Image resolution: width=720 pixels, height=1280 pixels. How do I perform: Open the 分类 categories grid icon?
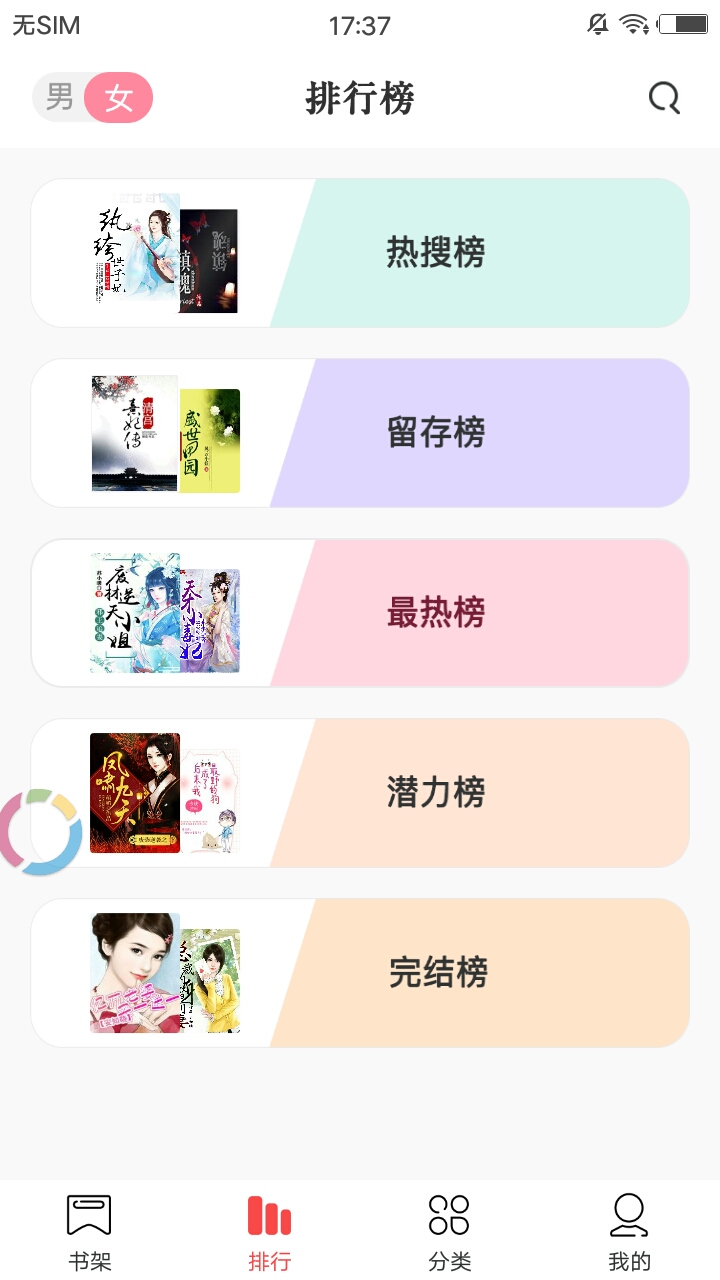[449, 1213]
